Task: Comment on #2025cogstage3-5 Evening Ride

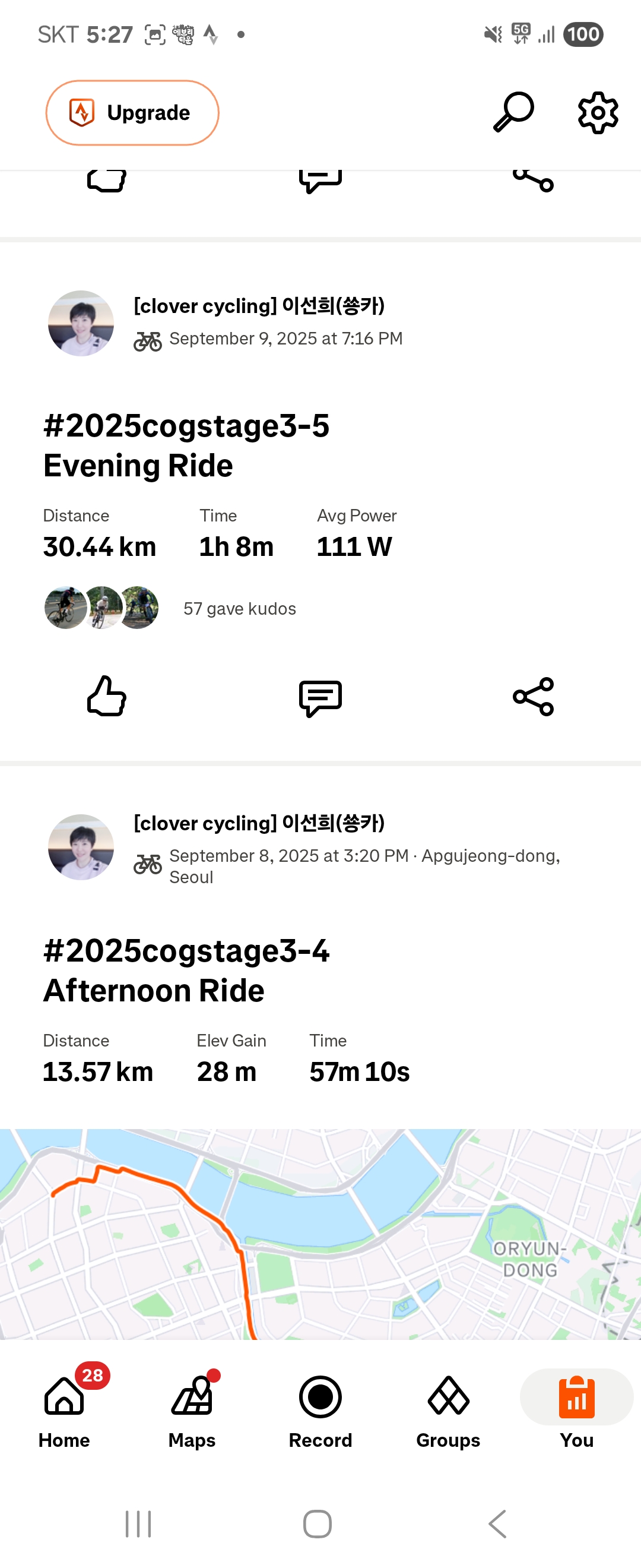Action: [320, 697]
